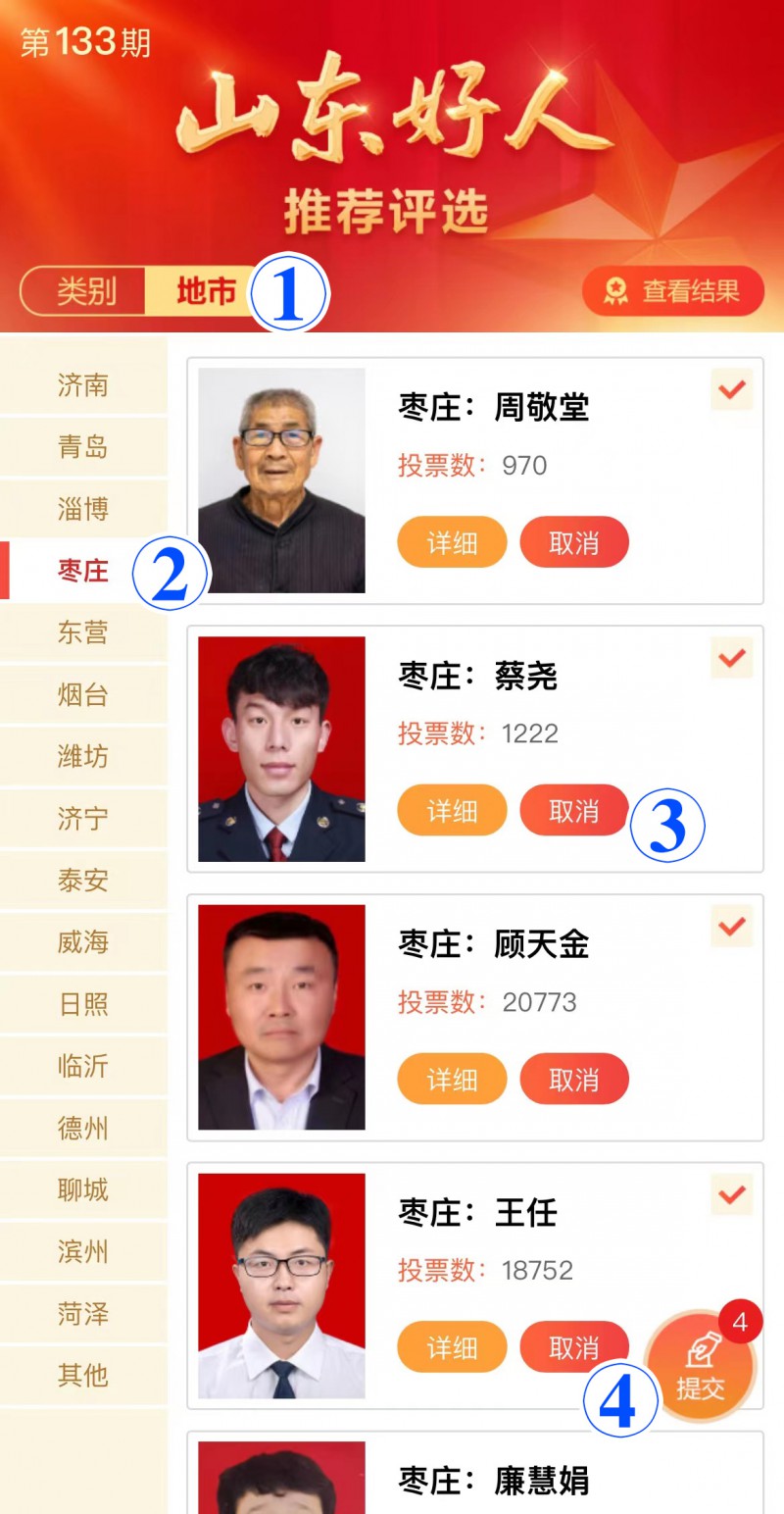The width and height of the screenshot is (784, 1514).
Task: Select the 地市 tab
Action: tap(206, 292)
